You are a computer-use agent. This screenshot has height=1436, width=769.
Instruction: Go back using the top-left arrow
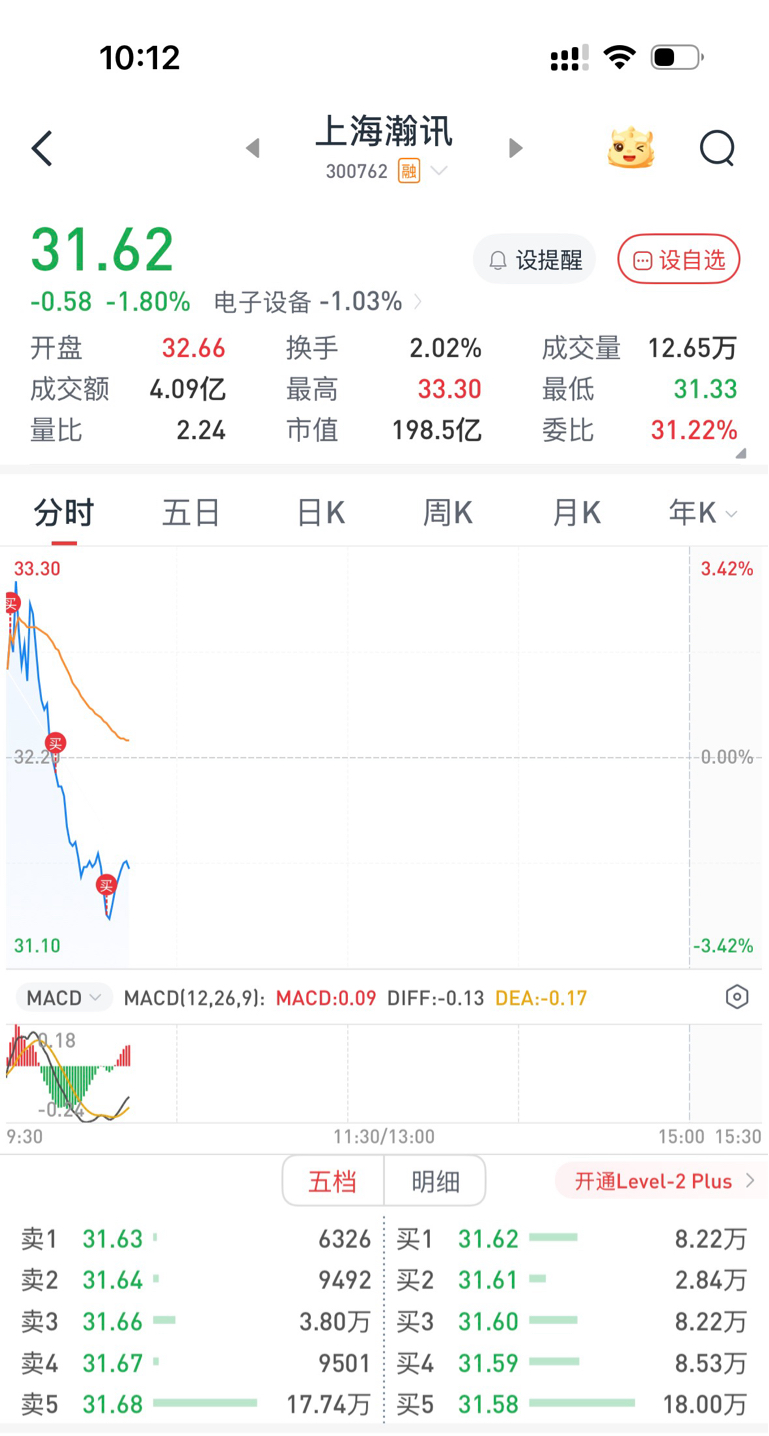[42, 149]
